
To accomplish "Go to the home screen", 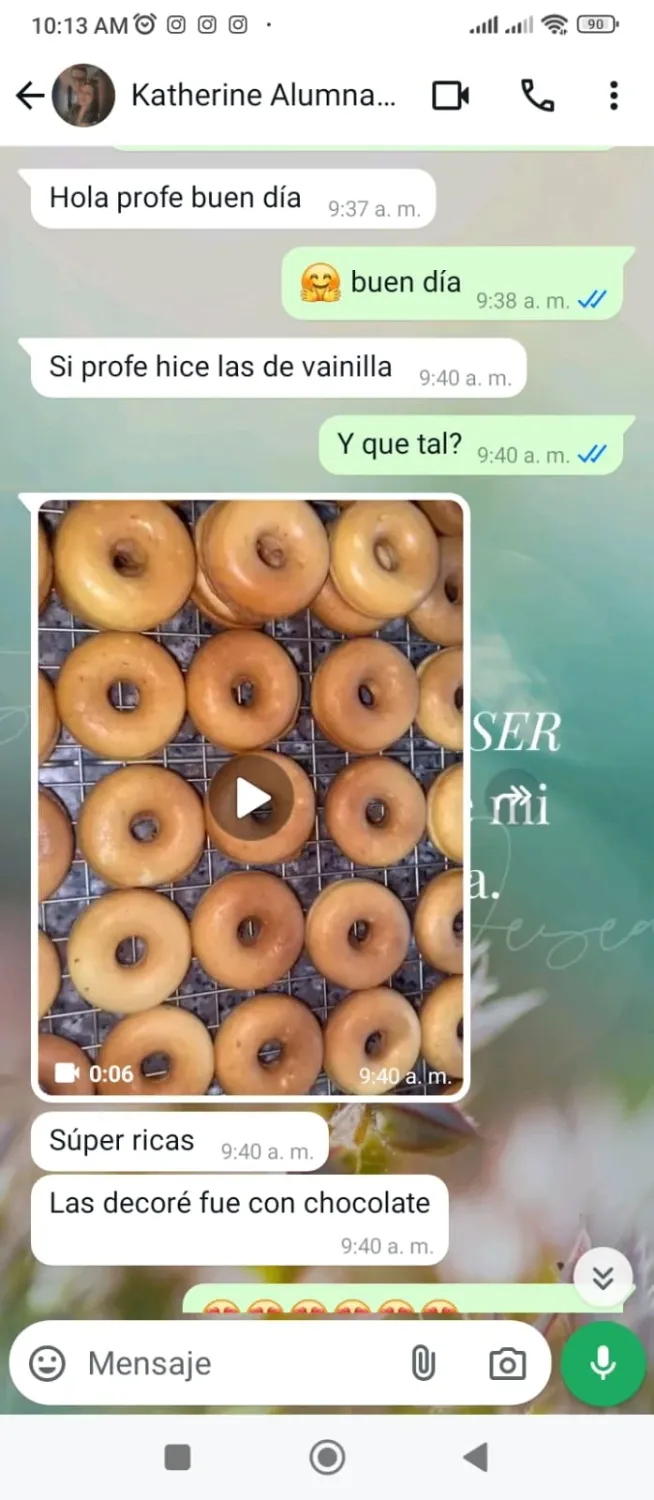I will tap(327, 1457).
